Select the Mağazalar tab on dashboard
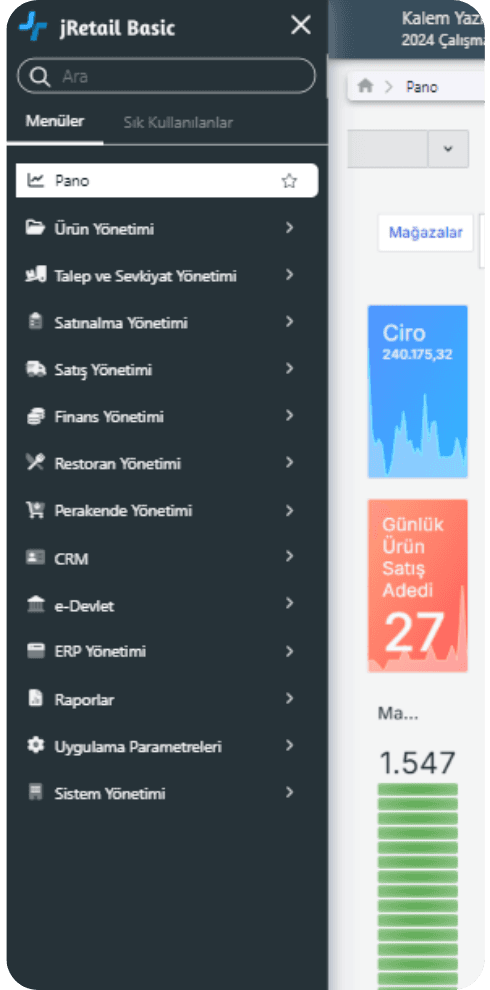The width and height of the screenshot is (490, 990). tap(426, 232)
